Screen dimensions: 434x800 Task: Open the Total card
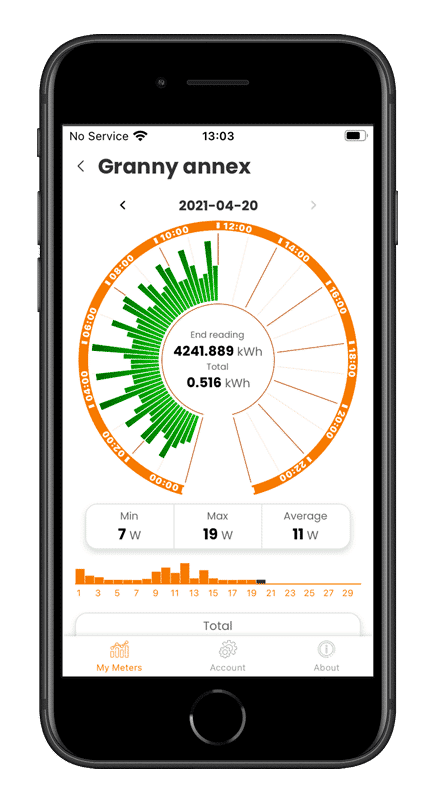coord(218,624)
